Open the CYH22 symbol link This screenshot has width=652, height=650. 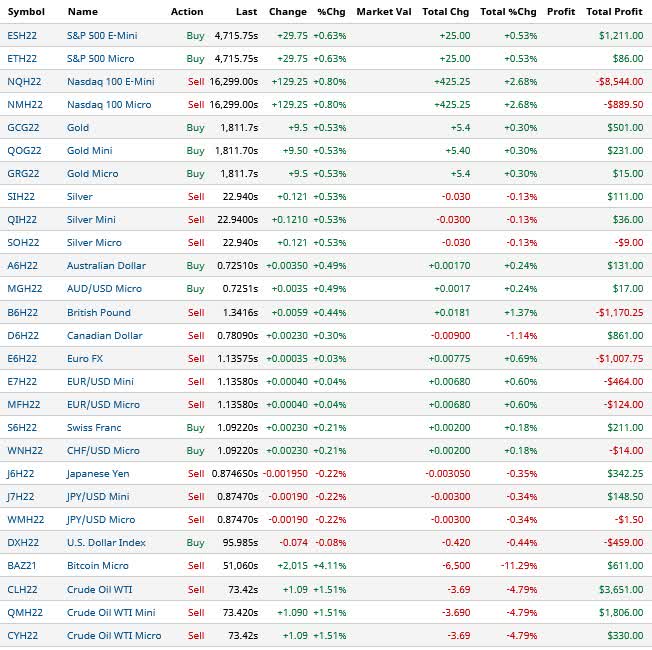click(23, 635)
